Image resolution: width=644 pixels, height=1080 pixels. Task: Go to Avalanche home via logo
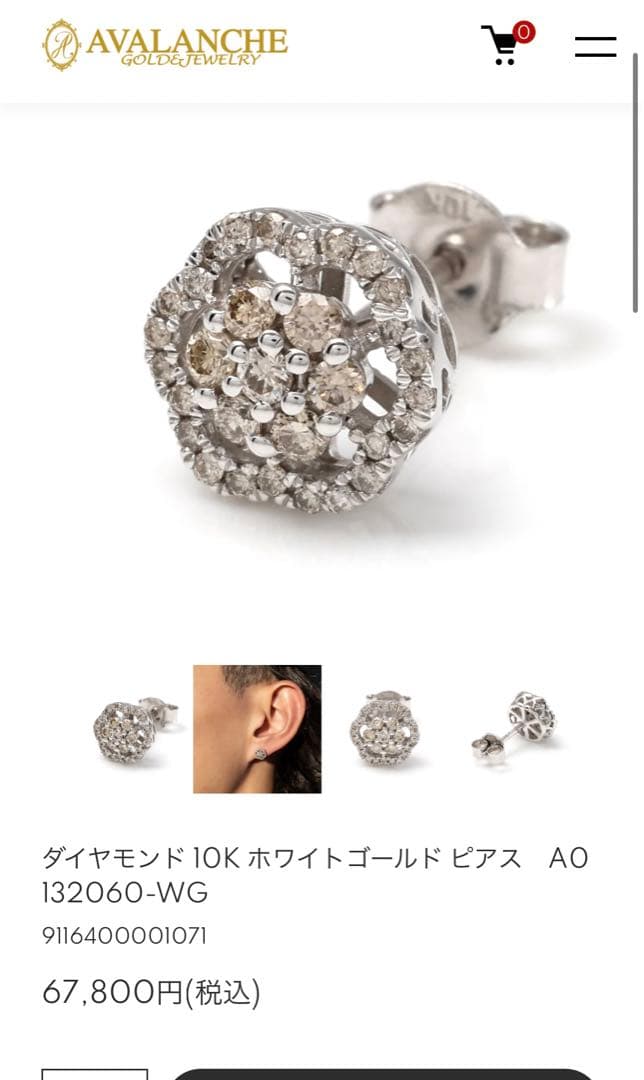point(165,45)
